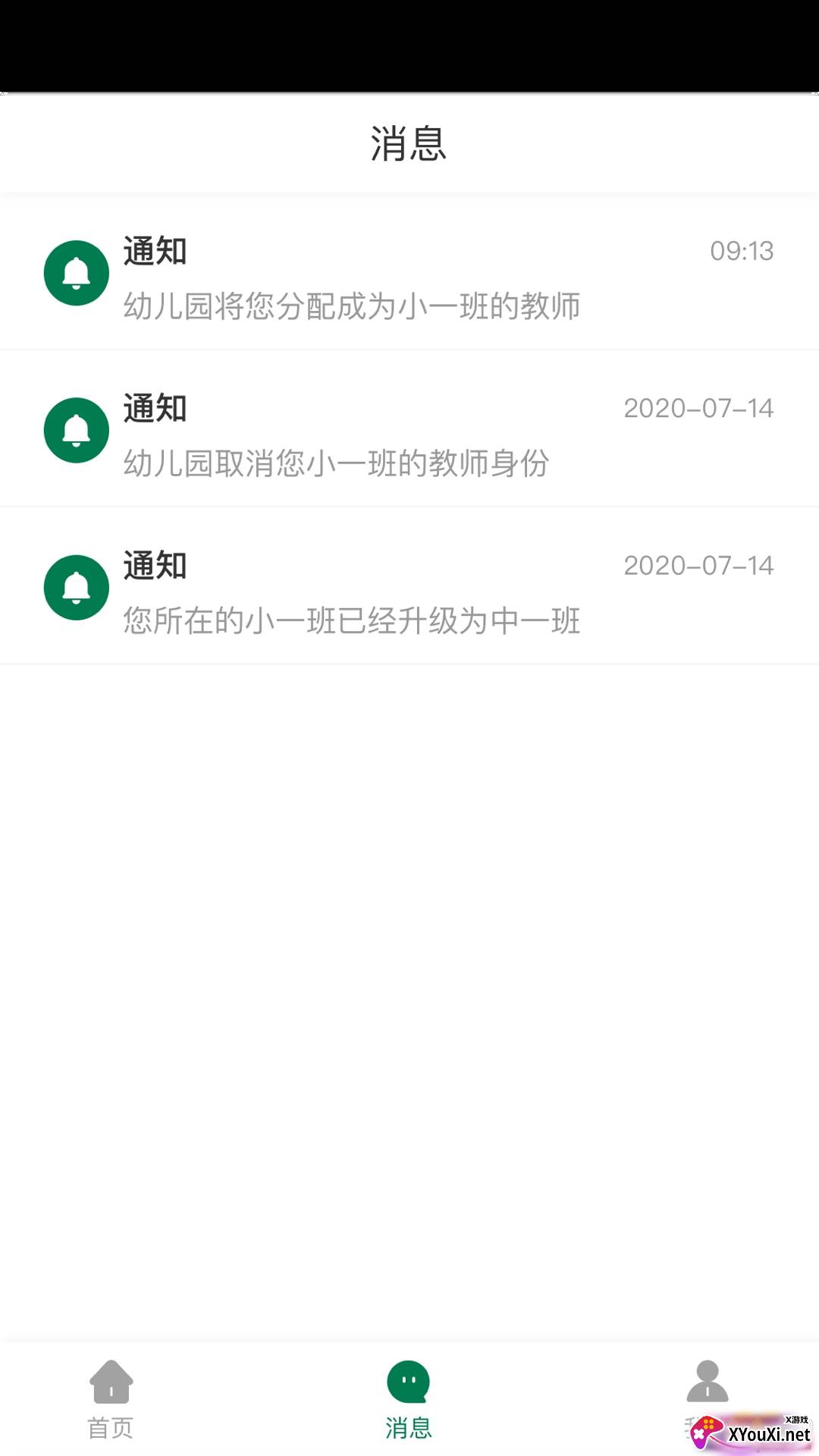Tap the bell icon on the second notification

(76, 429)
